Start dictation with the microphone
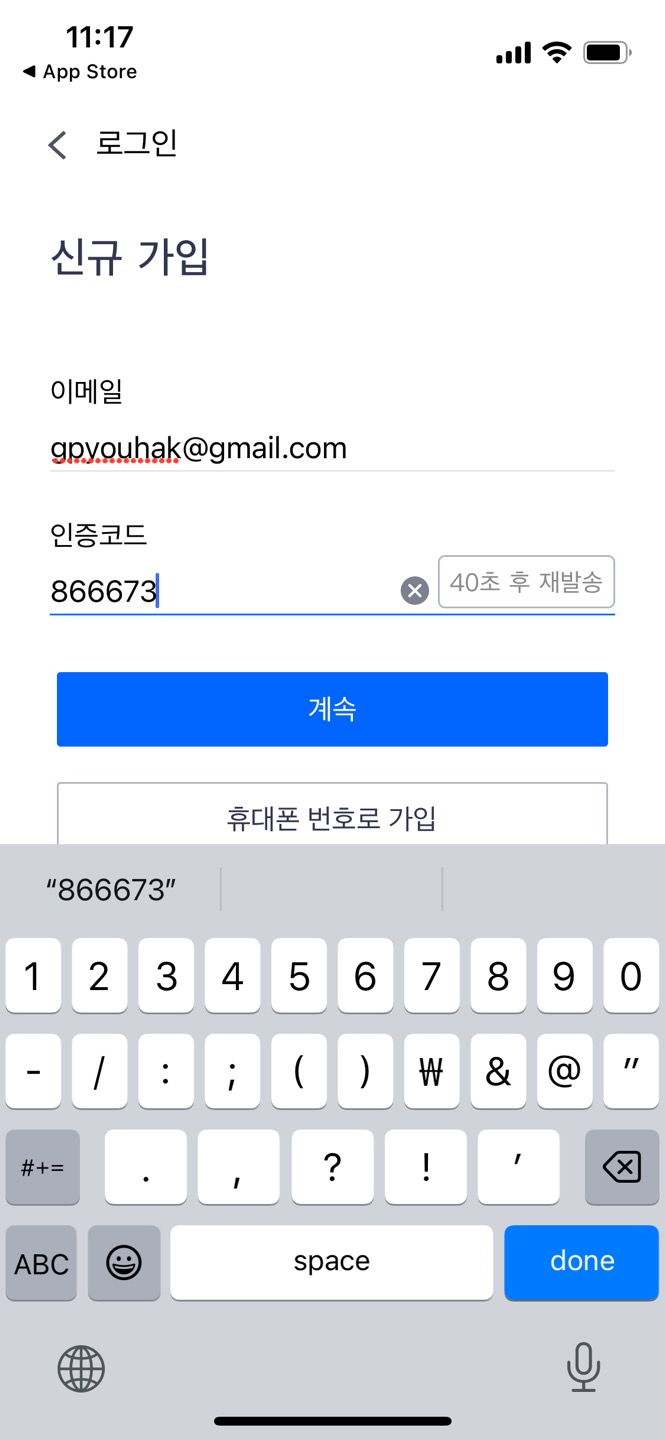Image resolution: width=665 pixels, height=1440 pixels. click(x=582, y=1368)
